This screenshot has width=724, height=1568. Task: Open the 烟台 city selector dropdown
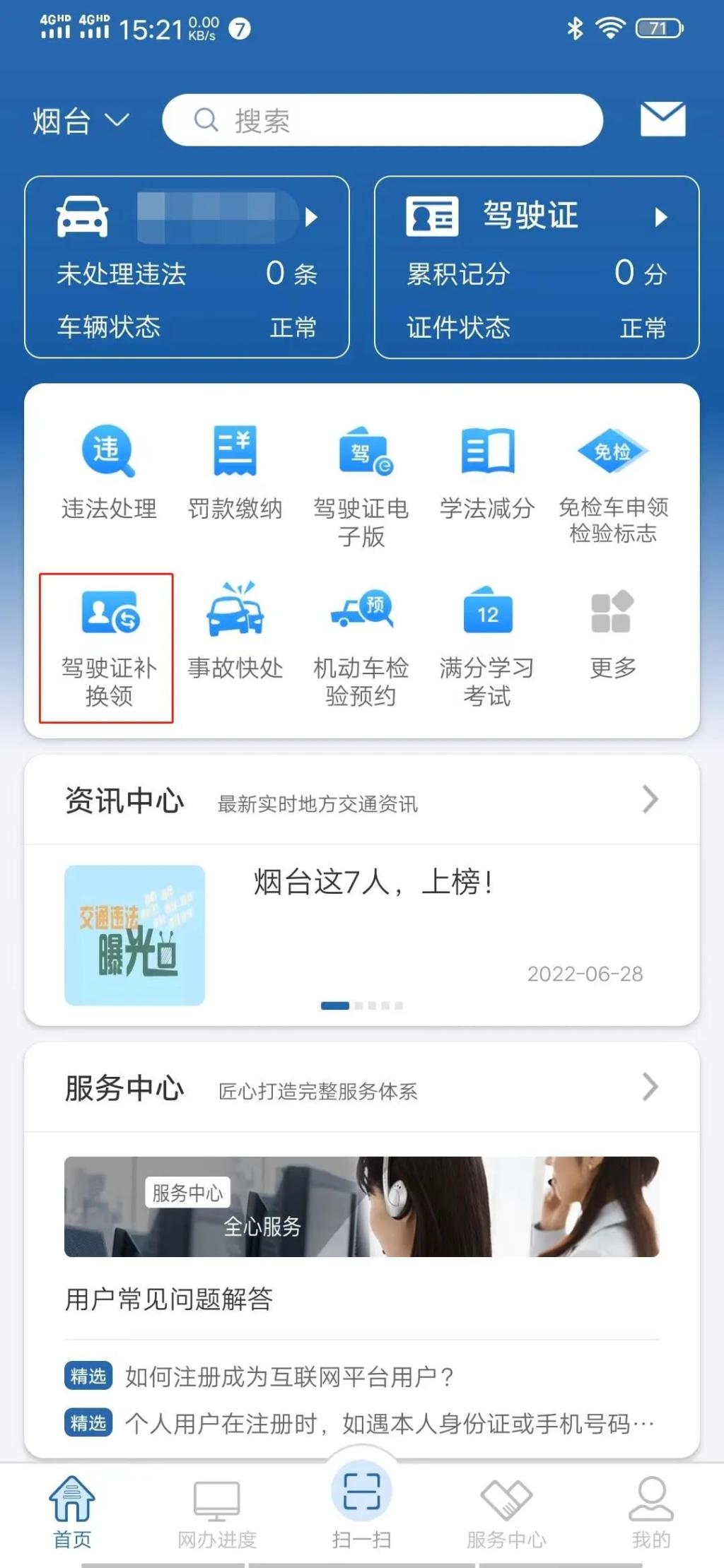pyautogui.click(x=81, y=121)
